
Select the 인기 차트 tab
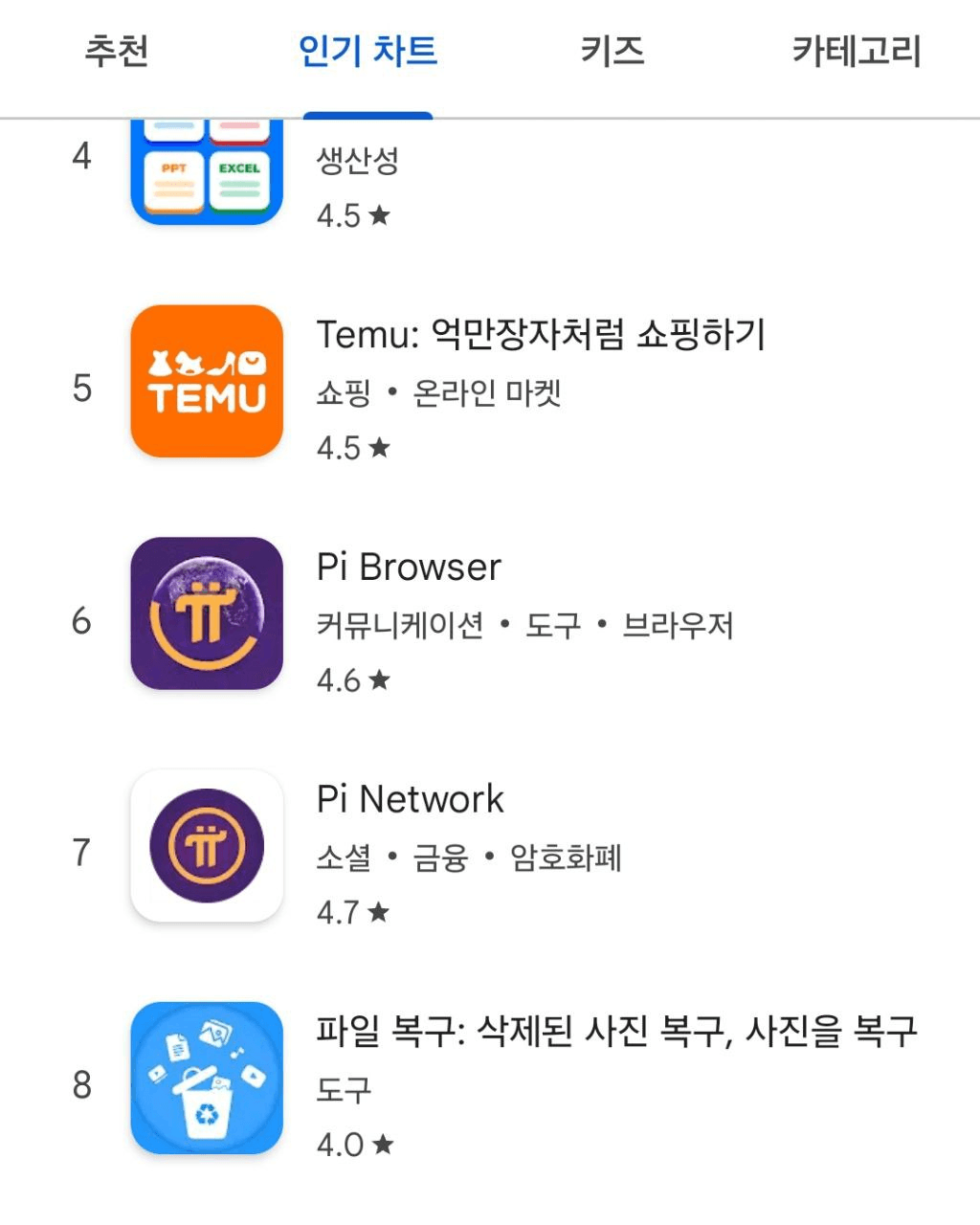[x=367, y=52]
